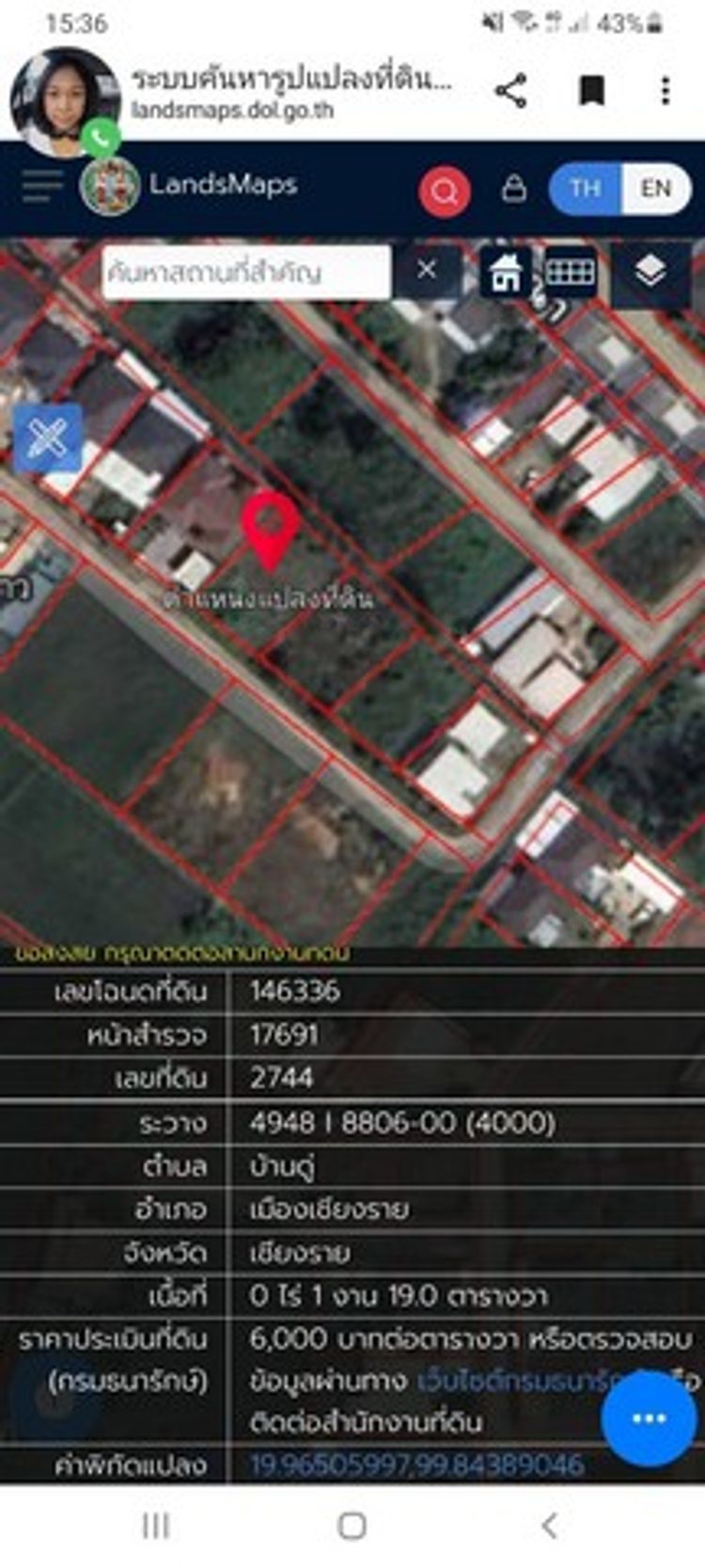This screenshot has width=705, height=1568.
Task: Open the land office house icon
Action: (506, 274)
